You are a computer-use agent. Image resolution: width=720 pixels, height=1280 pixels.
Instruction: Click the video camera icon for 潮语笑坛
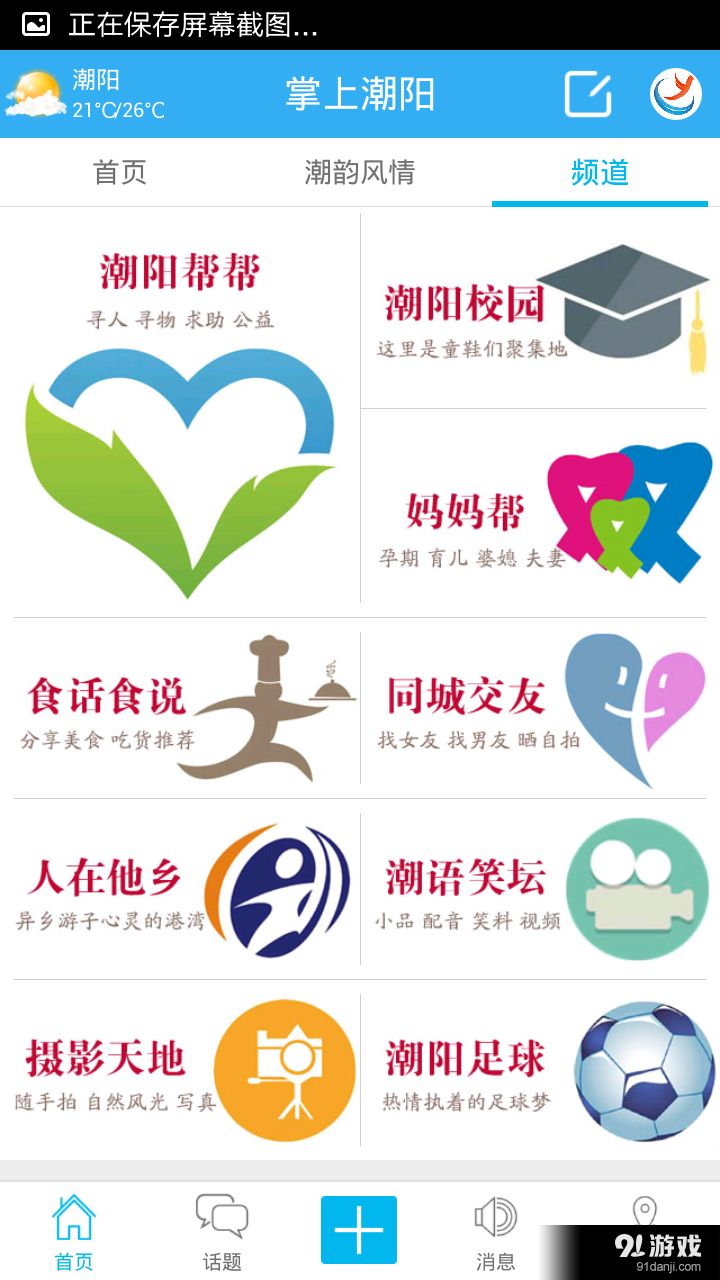tap(637, 889)
